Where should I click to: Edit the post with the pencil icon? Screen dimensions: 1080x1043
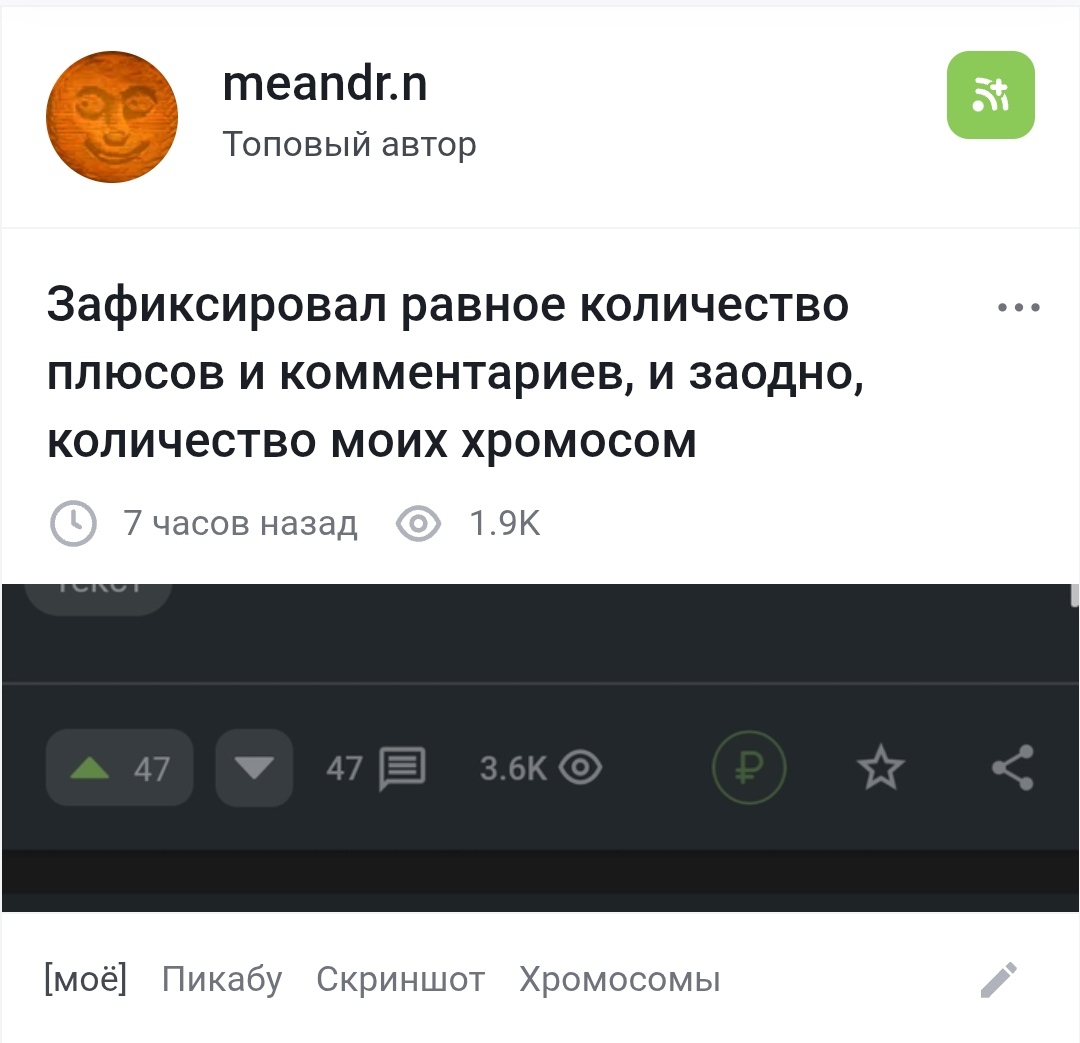[x=998, y=980]
